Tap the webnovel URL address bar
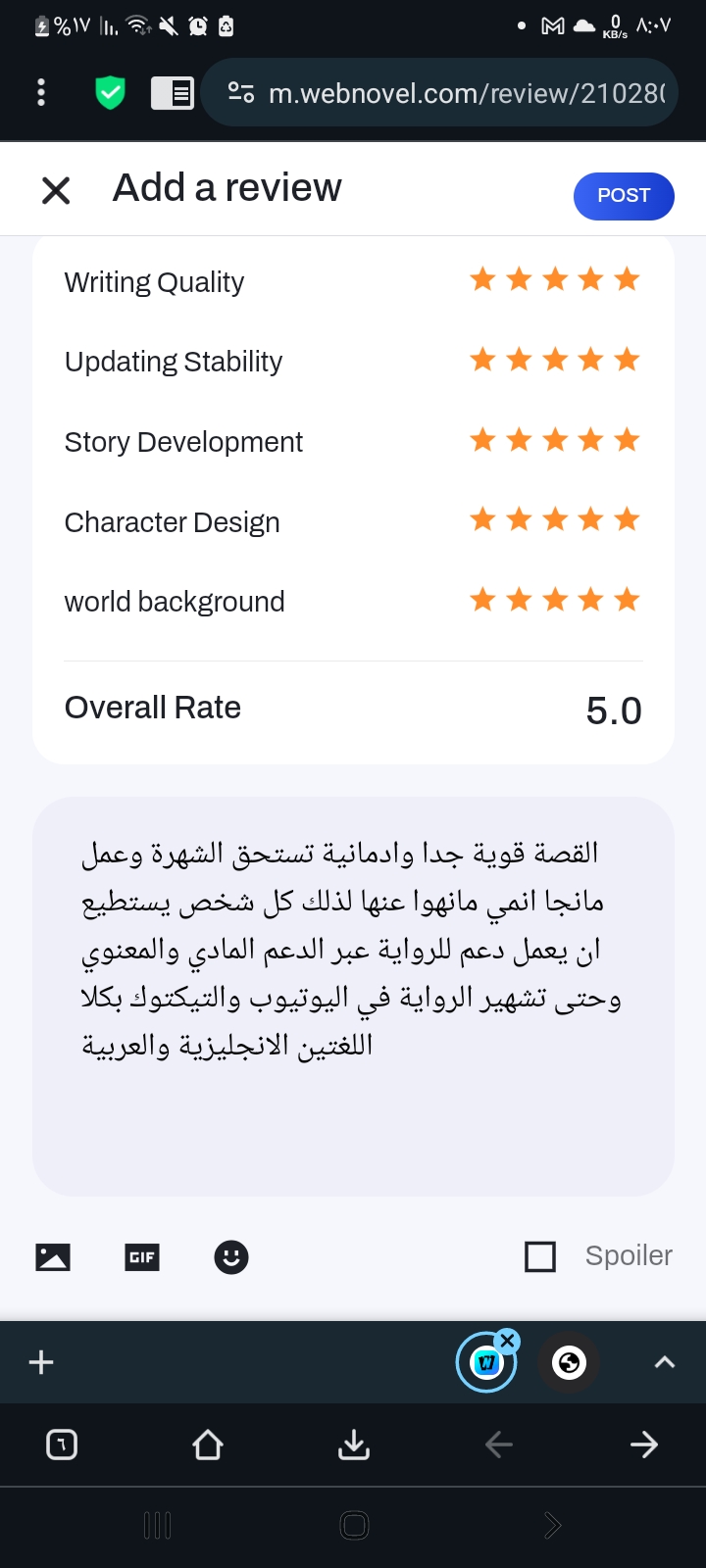 click(x=439, y=93)
